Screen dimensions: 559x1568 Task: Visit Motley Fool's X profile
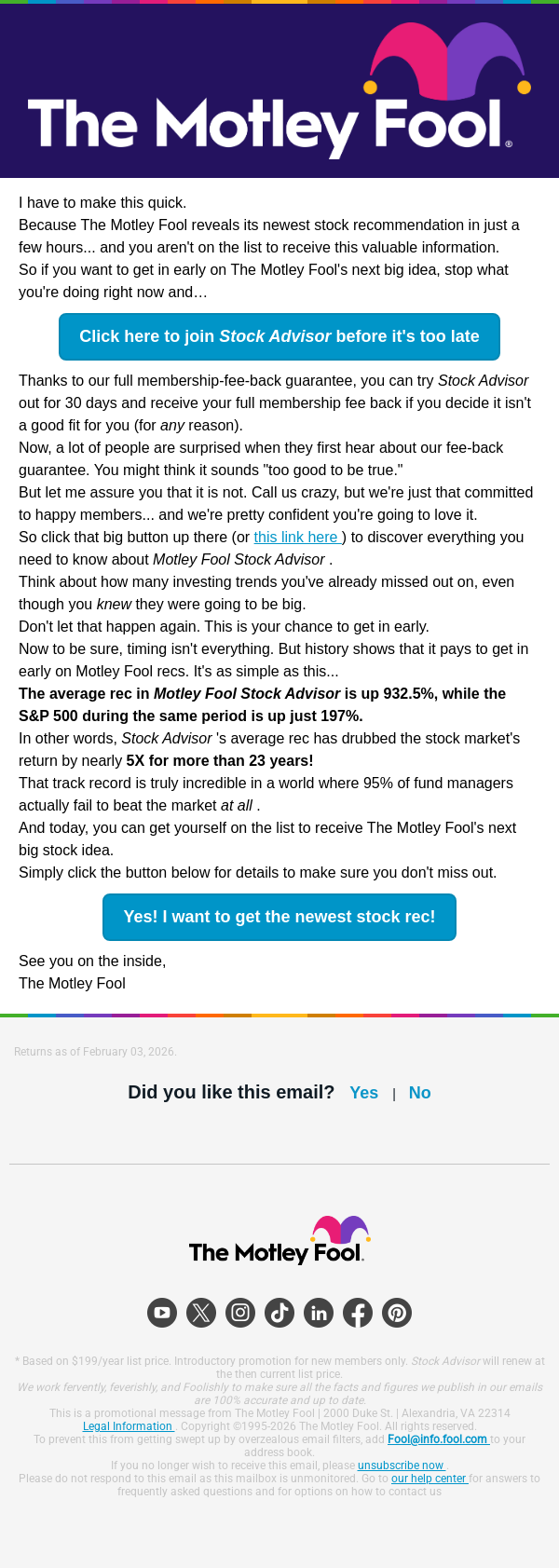click(201, 1313)
